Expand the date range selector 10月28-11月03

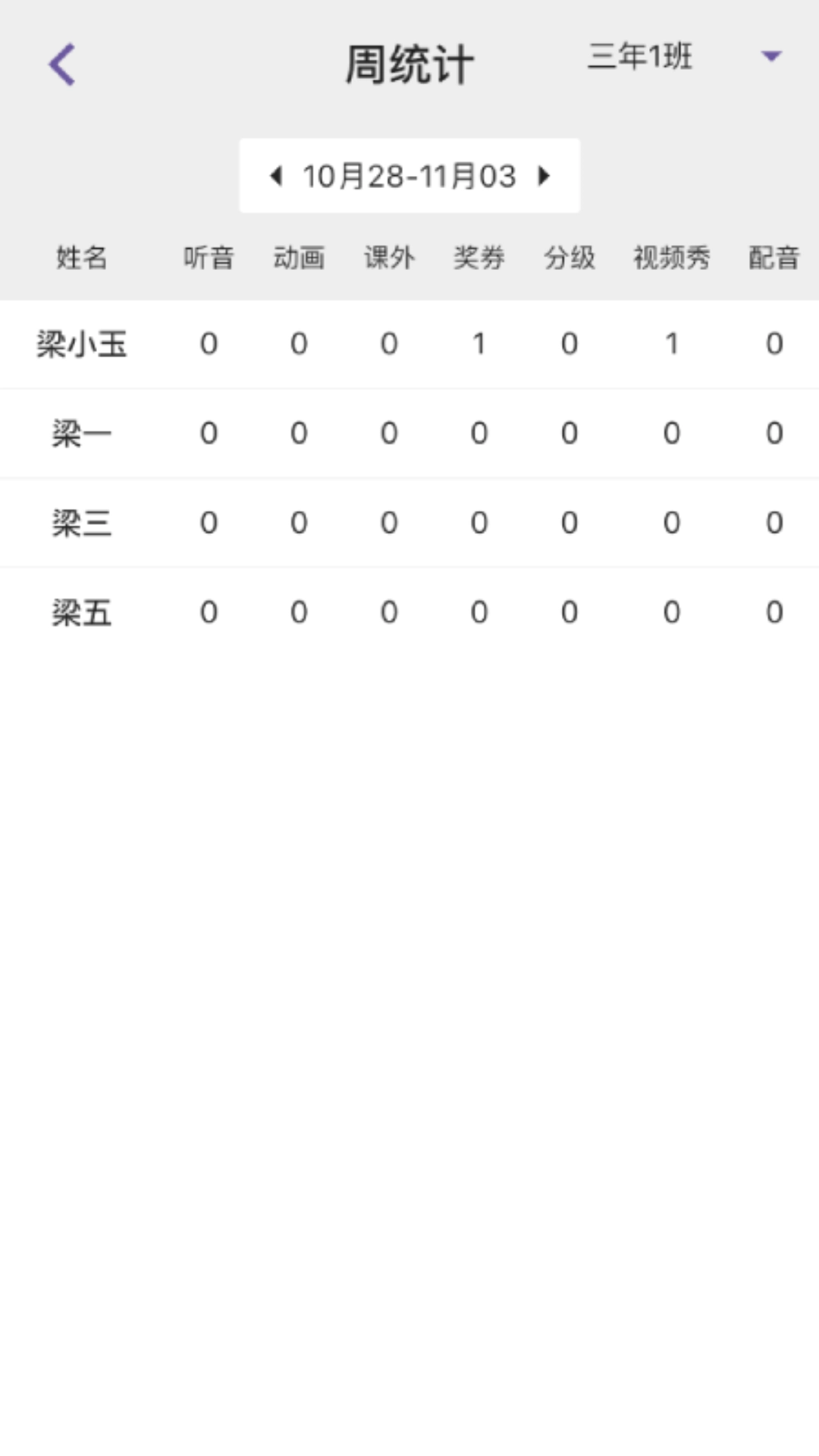click(x=409, y=176)
